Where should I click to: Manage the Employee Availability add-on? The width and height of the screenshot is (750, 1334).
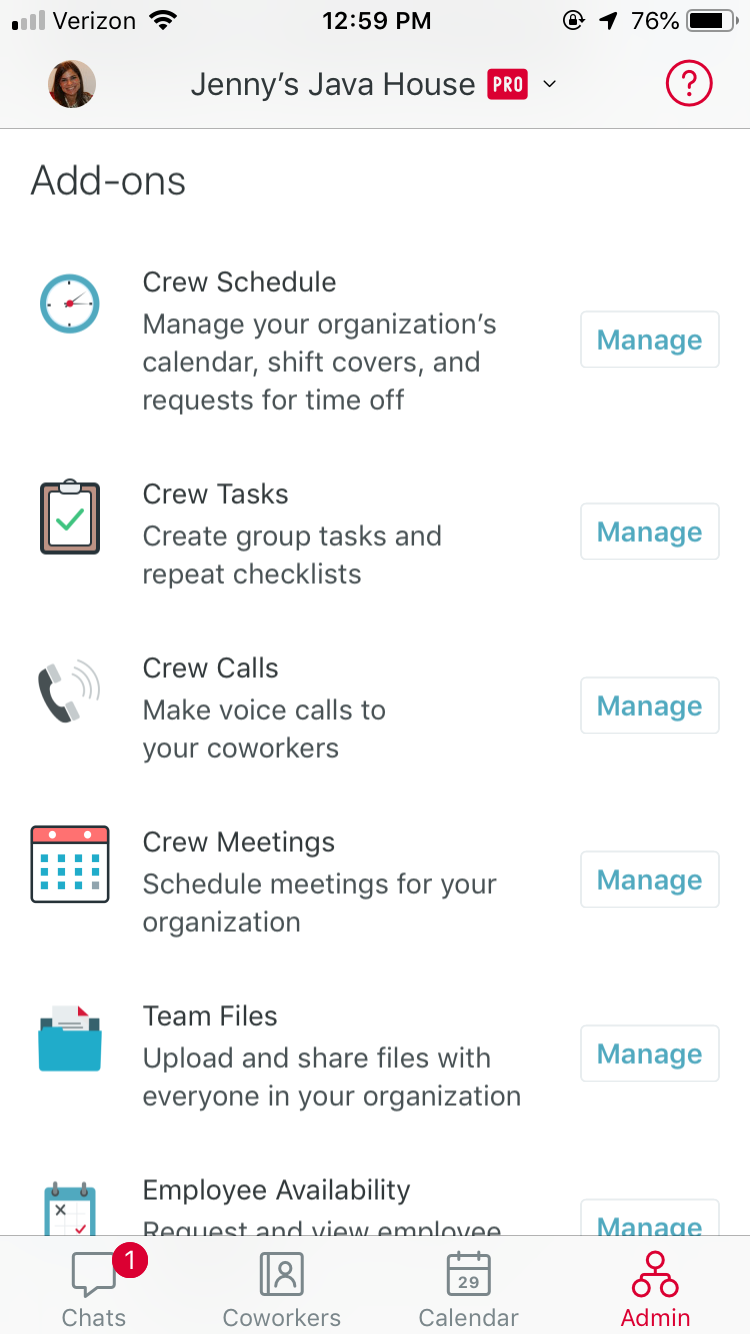pyautogui.click(x=650, y=1218)
